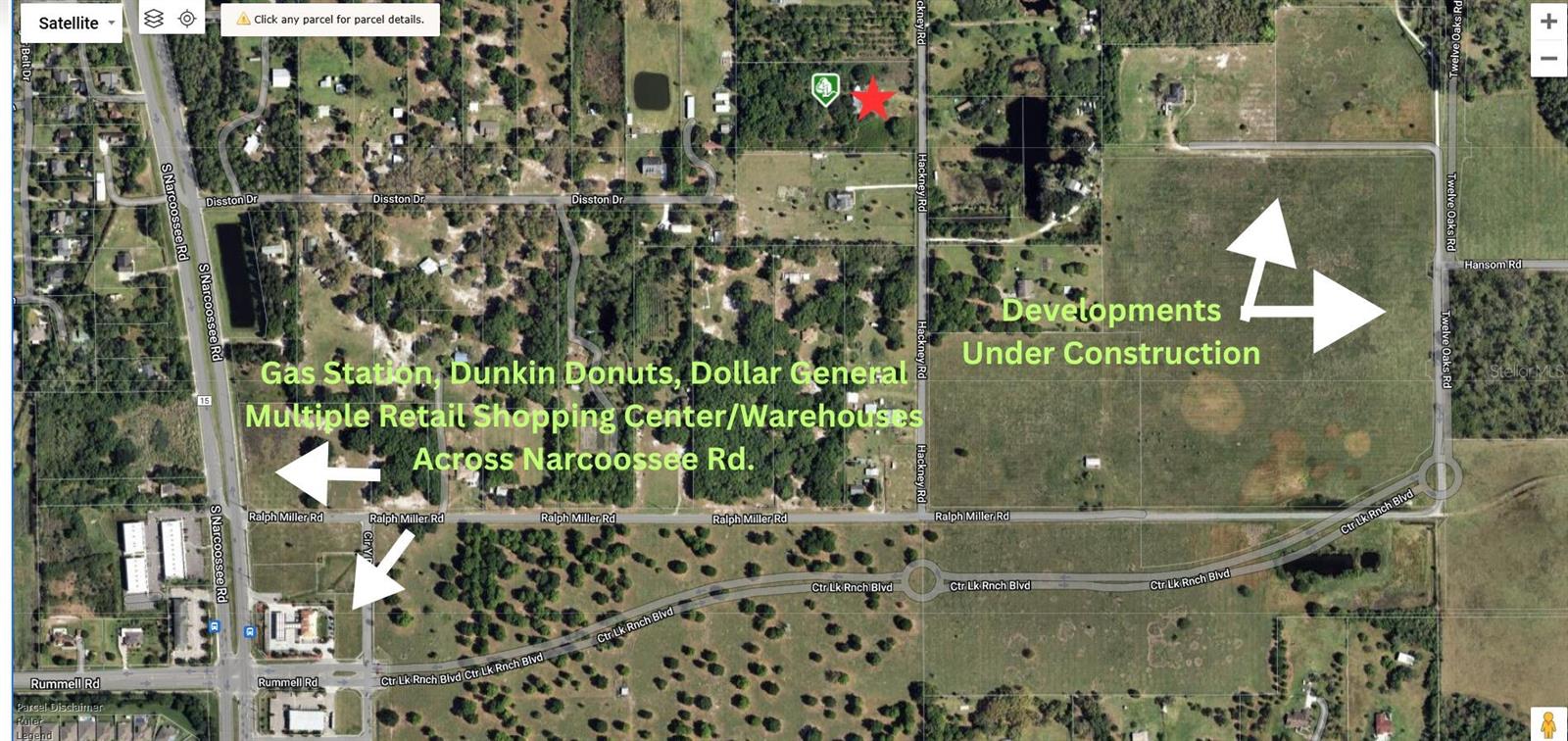This screenshot has width=1568, height=741.
Task: Open the map layers menu
Action: click(154, 19)
